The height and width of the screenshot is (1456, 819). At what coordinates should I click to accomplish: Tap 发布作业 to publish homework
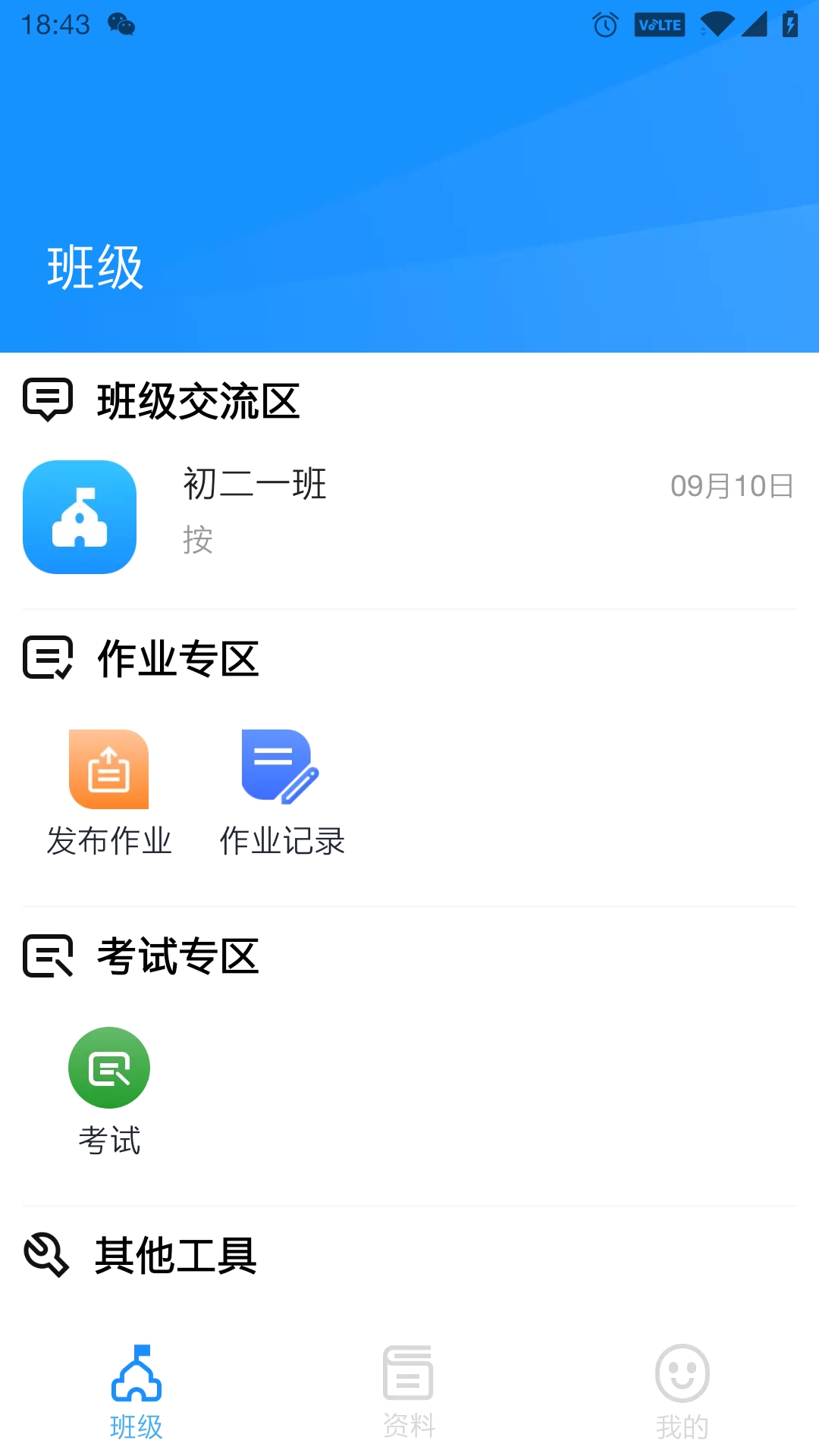tap(109, 793)
